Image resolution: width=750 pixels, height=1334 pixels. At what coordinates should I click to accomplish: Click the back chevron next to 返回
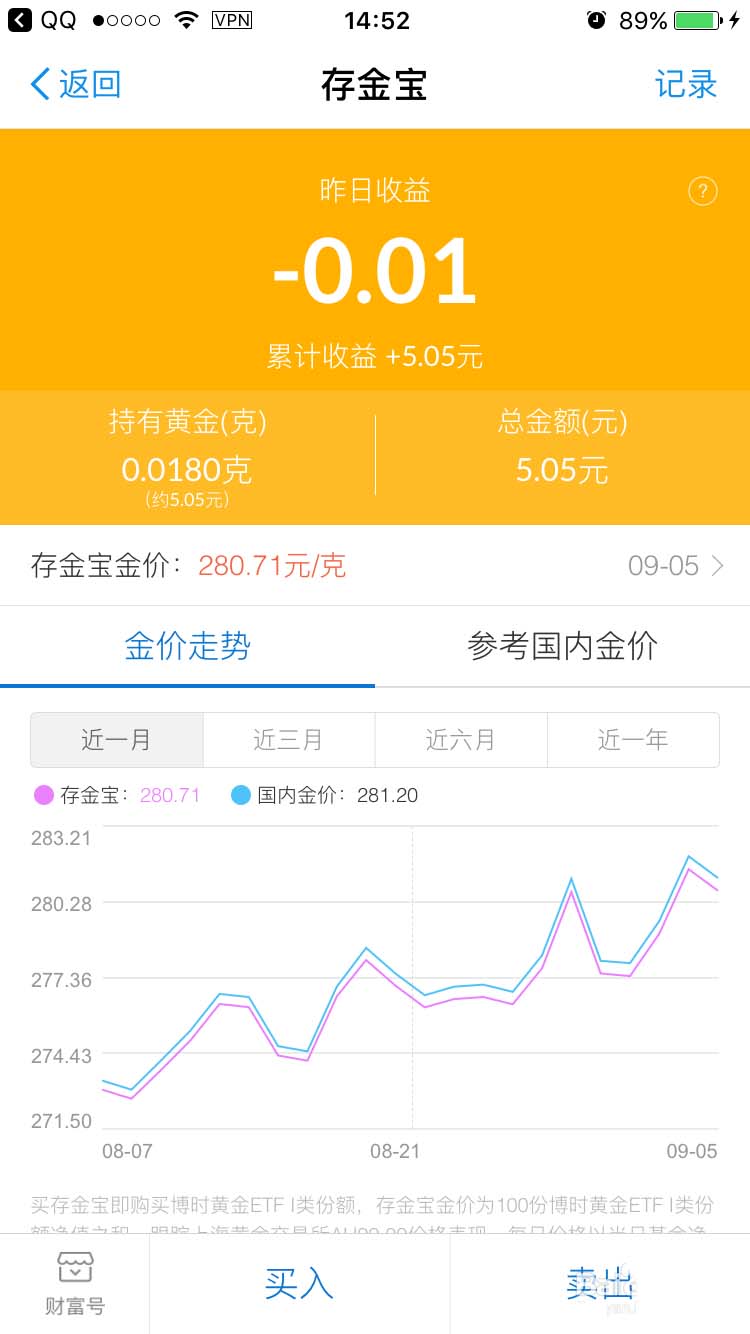click(38, 85)
